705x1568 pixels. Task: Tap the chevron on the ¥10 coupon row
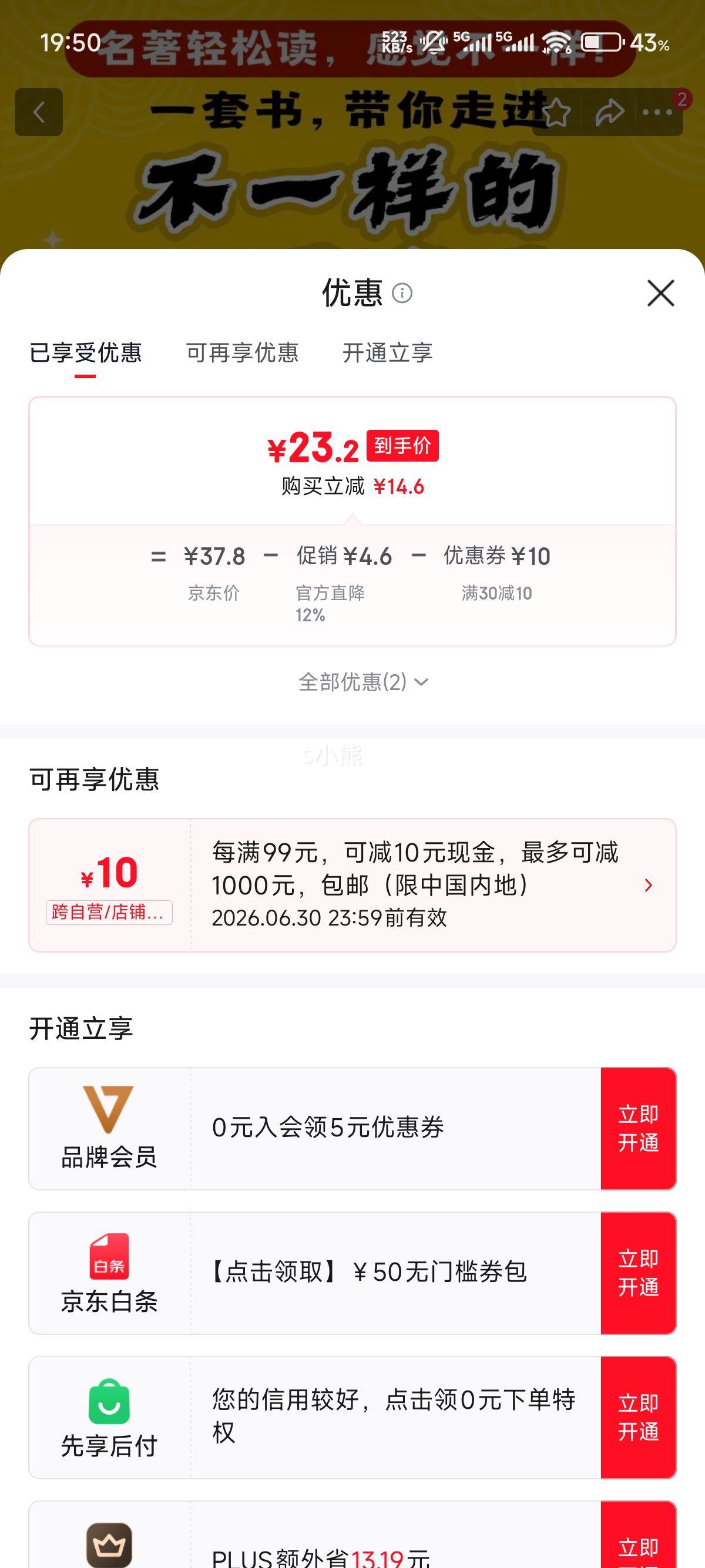pyautogui.click(x=648, y=886)
